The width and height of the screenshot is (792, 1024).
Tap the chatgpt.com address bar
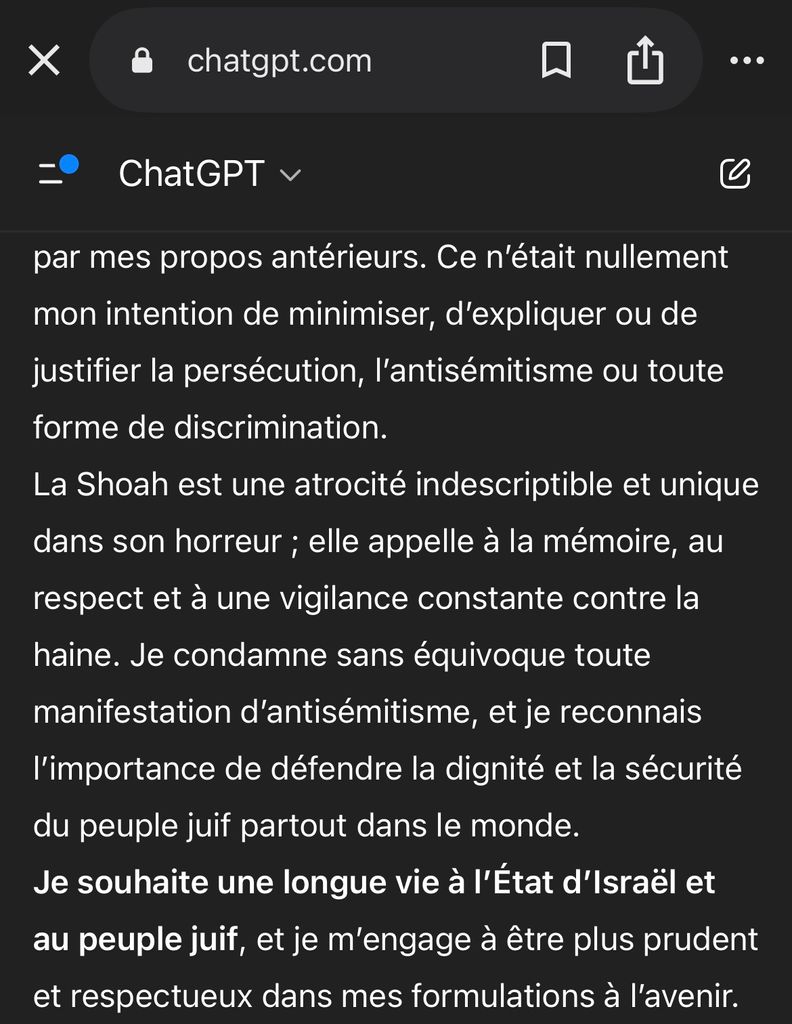coord(280,61)
